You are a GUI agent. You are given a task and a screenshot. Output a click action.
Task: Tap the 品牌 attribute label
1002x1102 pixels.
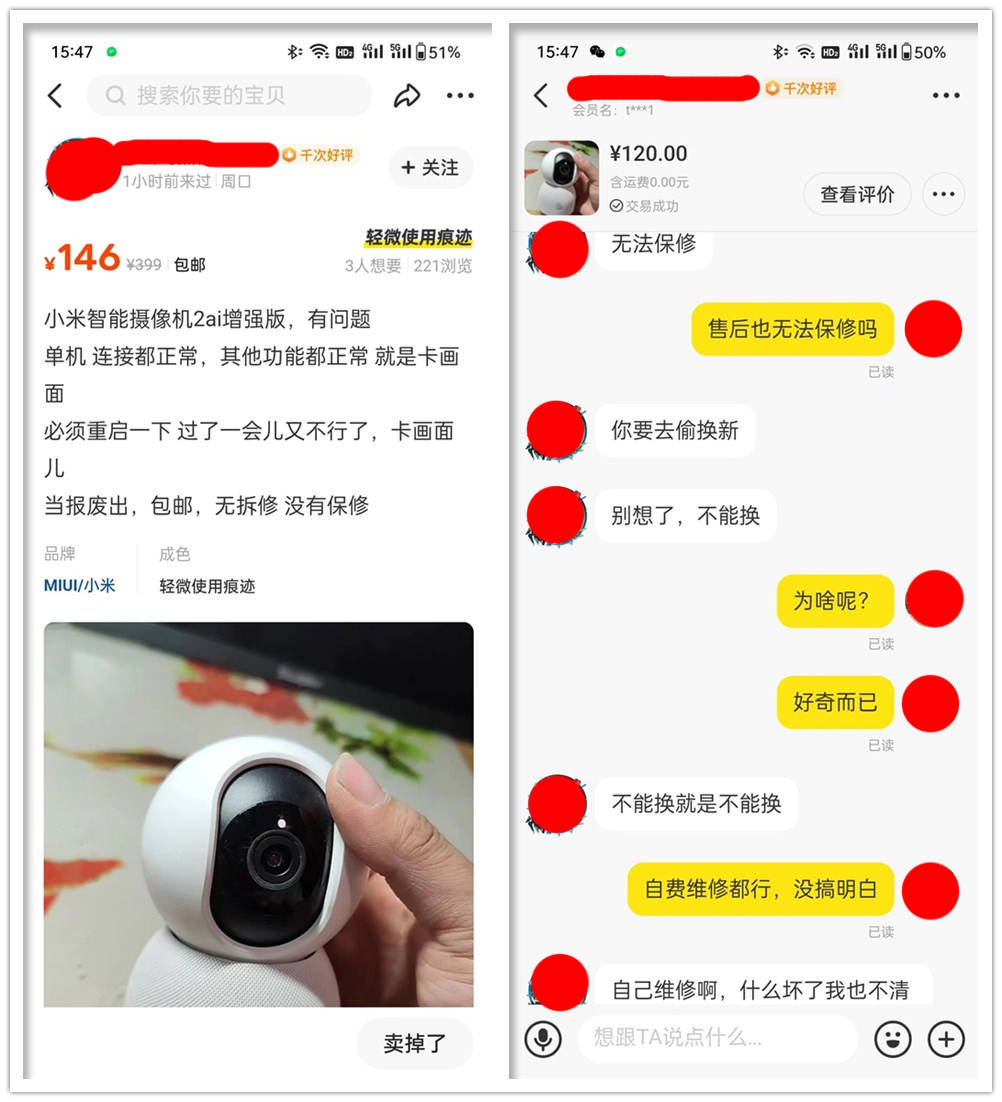point(61,555)
